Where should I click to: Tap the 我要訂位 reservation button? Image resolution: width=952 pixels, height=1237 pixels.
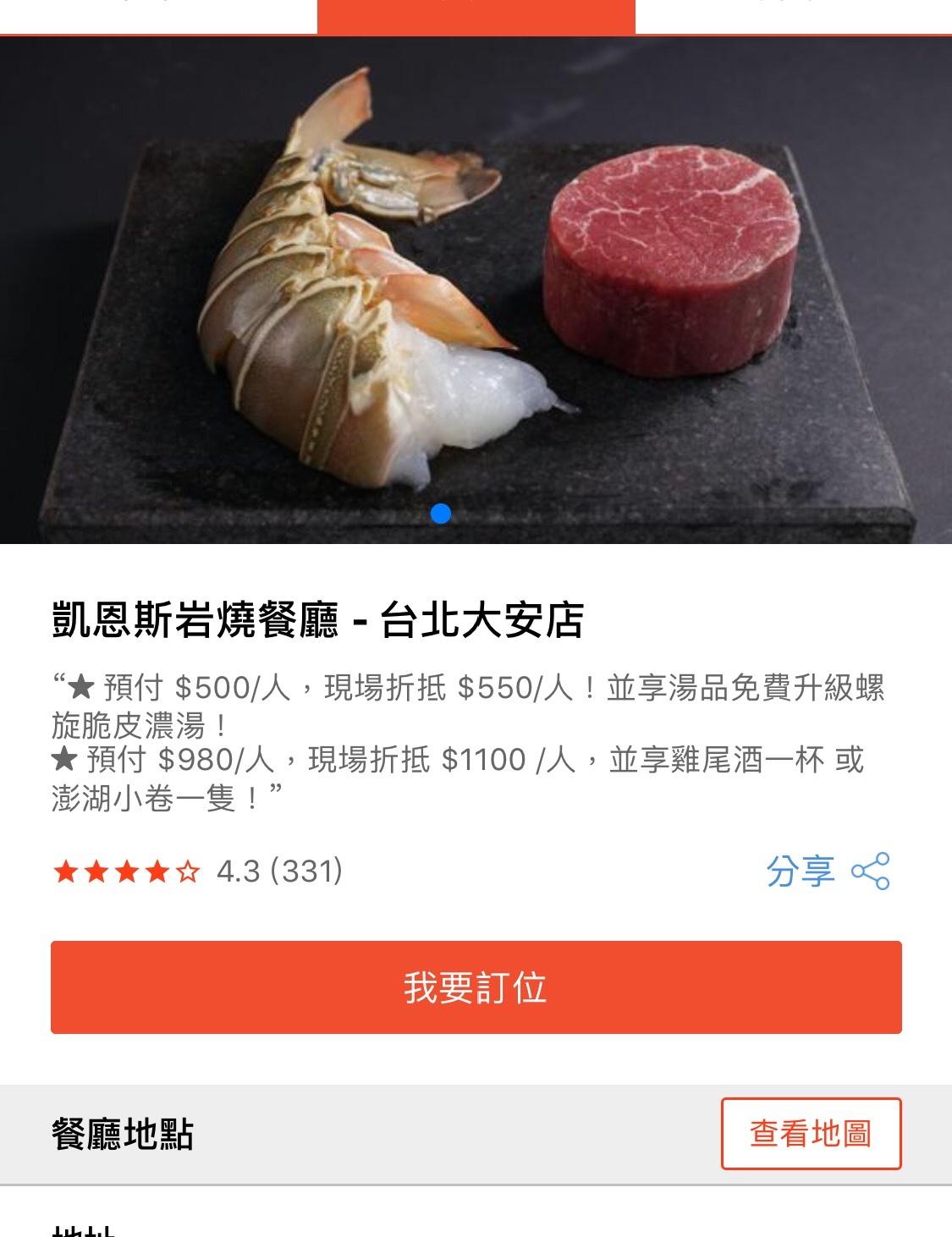click(x=476, y=987)
